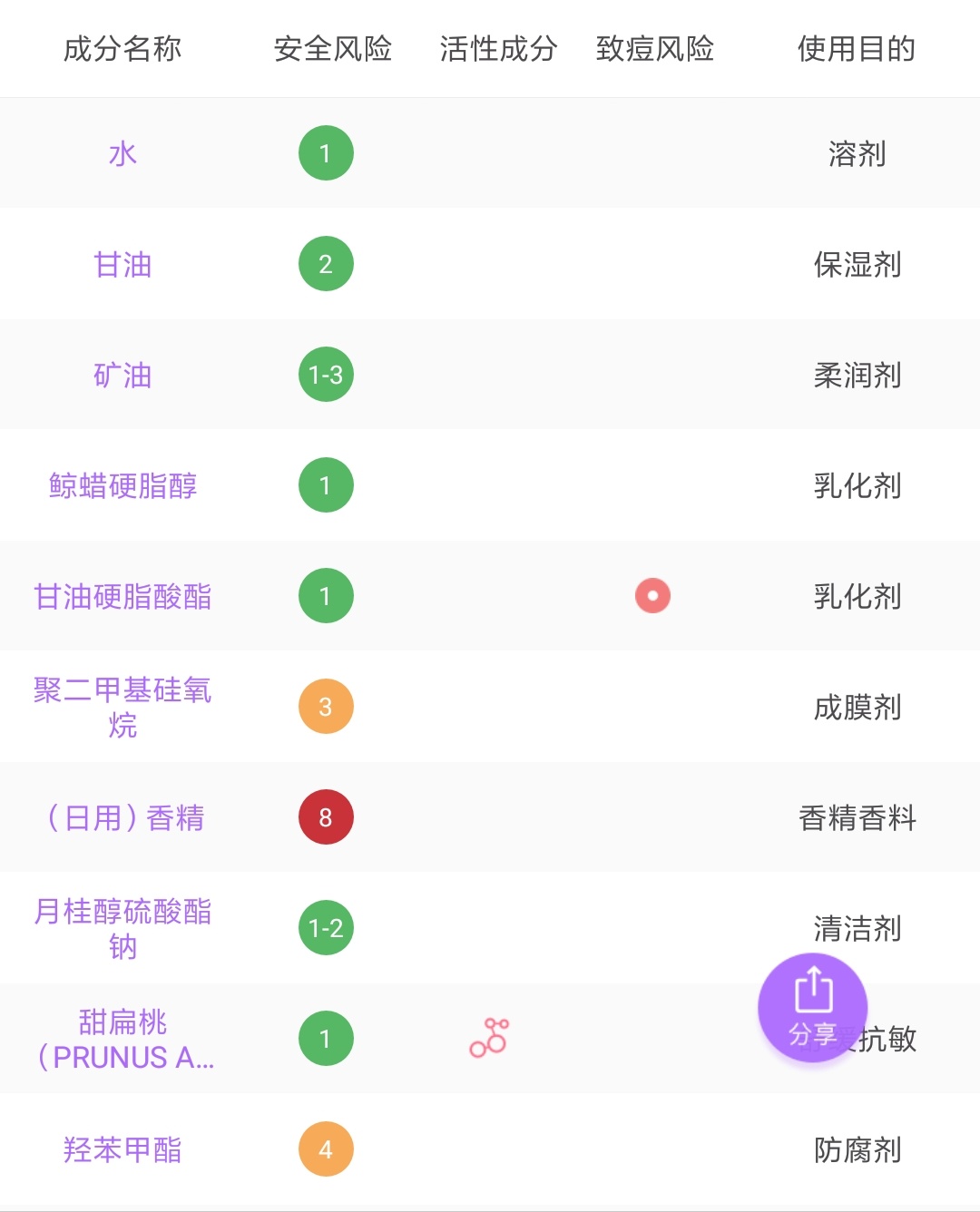The height and width of the screenshot is (1212, 980).
Task: Open 羟苯甲酯 ingredient details
Action: click(121, 1149)
